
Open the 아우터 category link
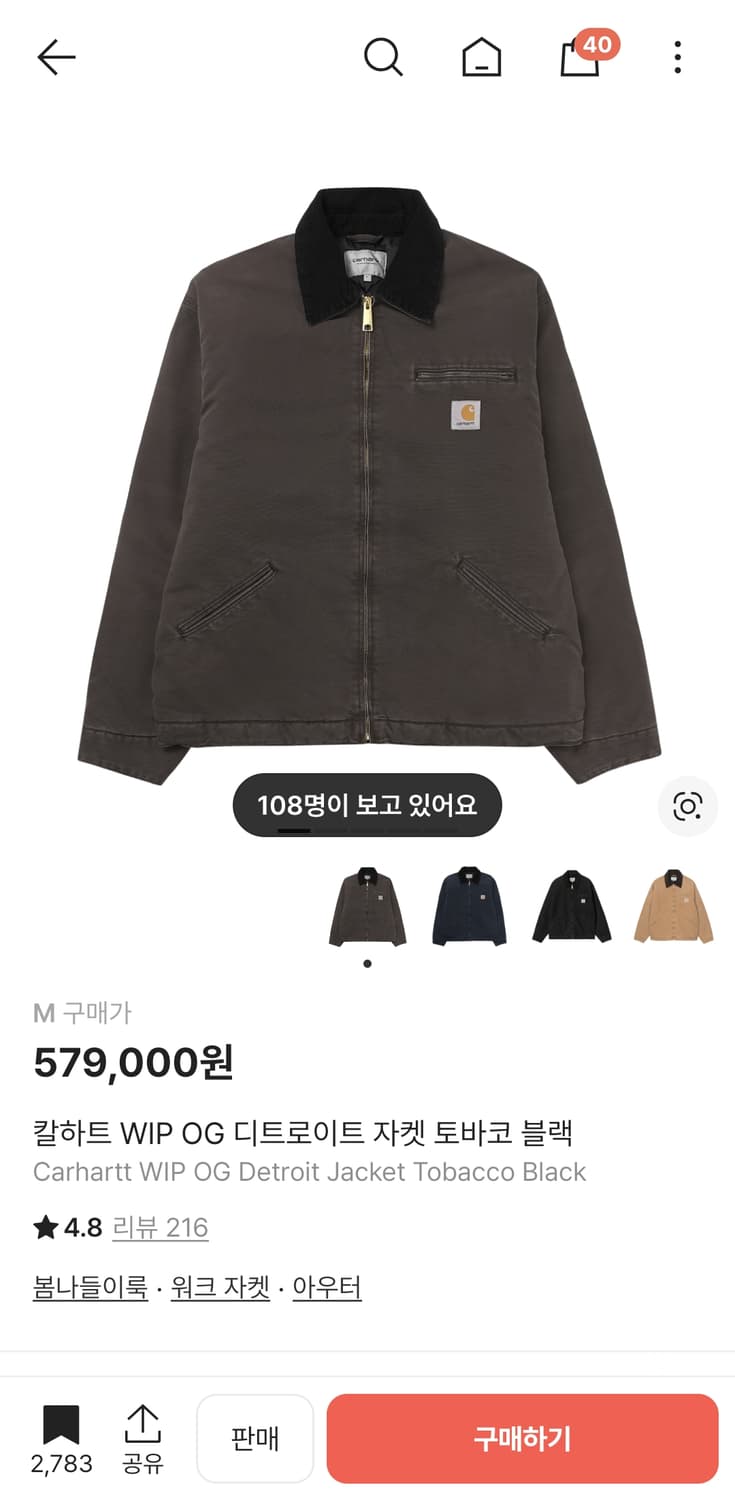pos(327,1289)
